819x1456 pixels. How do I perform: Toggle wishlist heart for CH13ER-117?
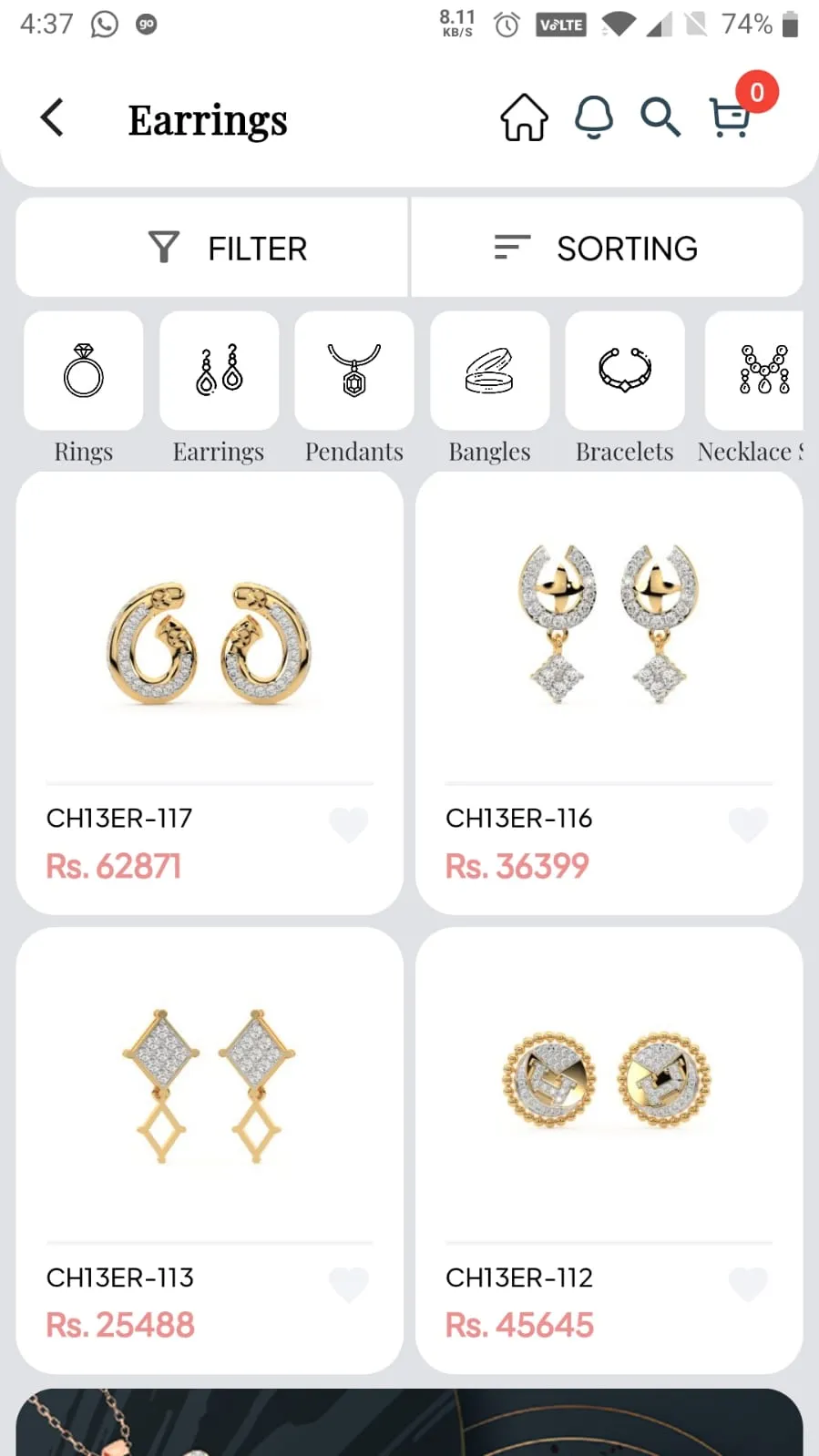[349, 824]
